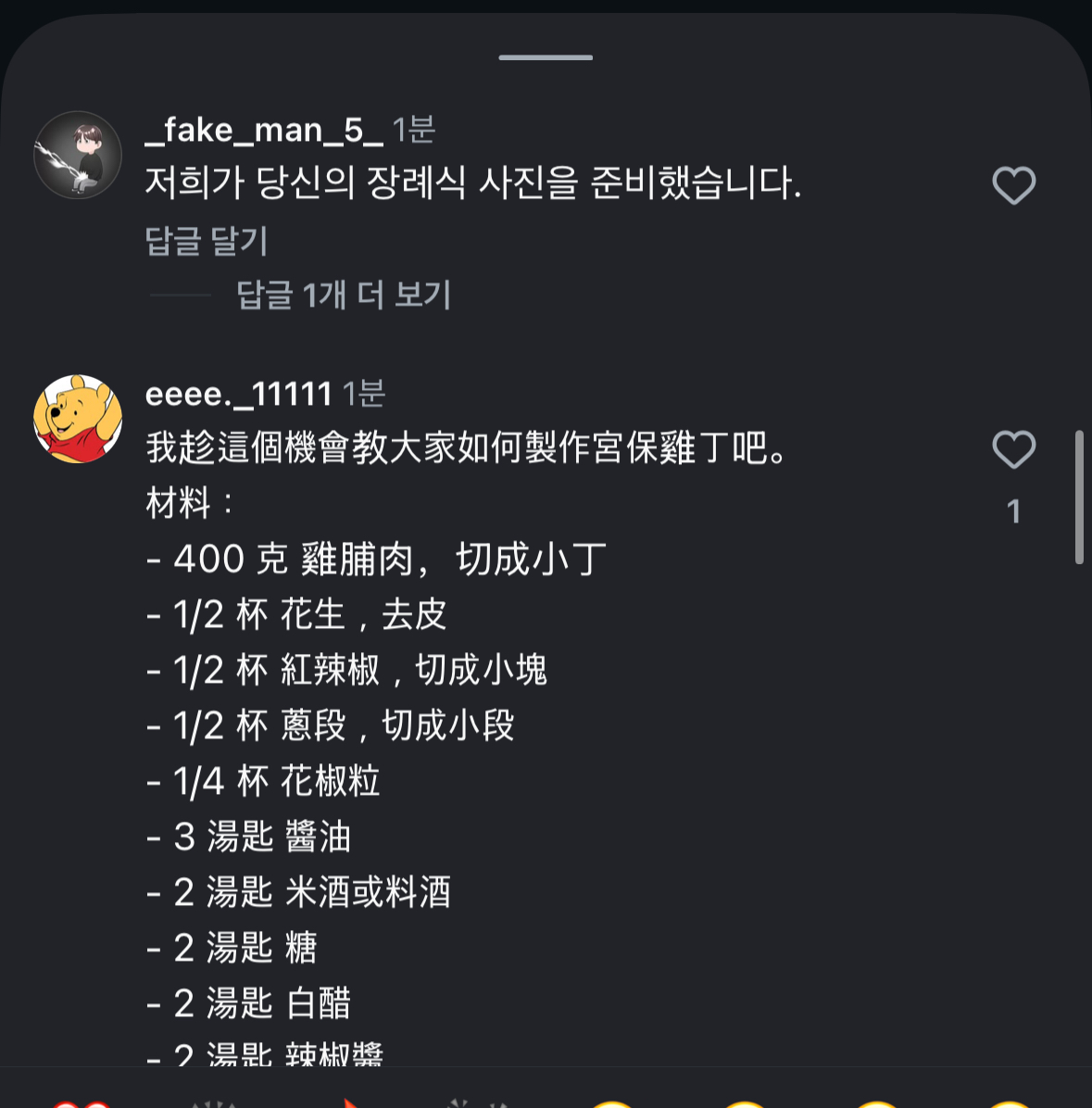Tap the sheet drag handle at top
This screenshot has width=1092, height=1108.
point(545,57)
